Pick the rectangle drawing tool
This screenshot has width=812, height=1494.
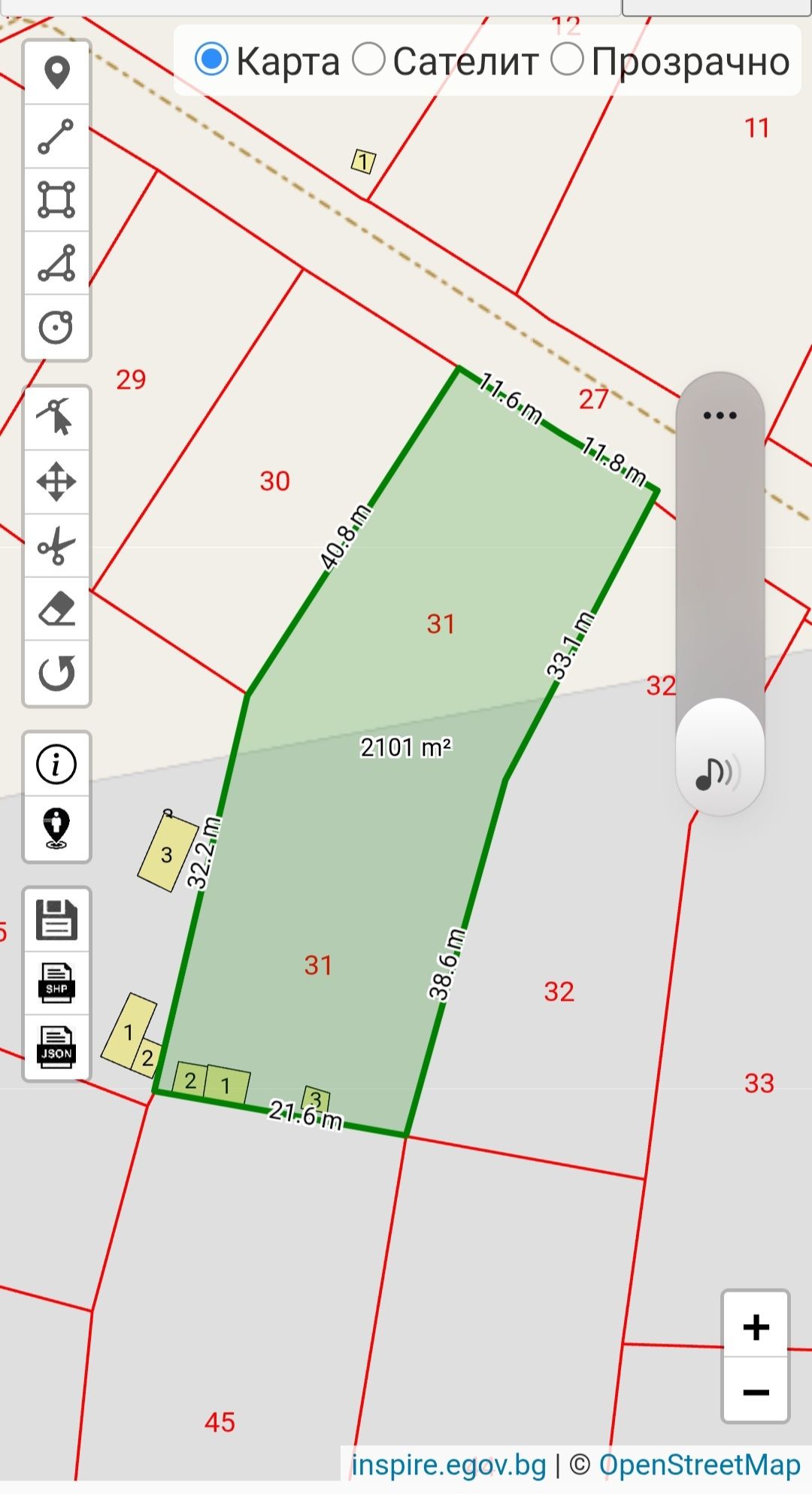(x=57, y=199)
